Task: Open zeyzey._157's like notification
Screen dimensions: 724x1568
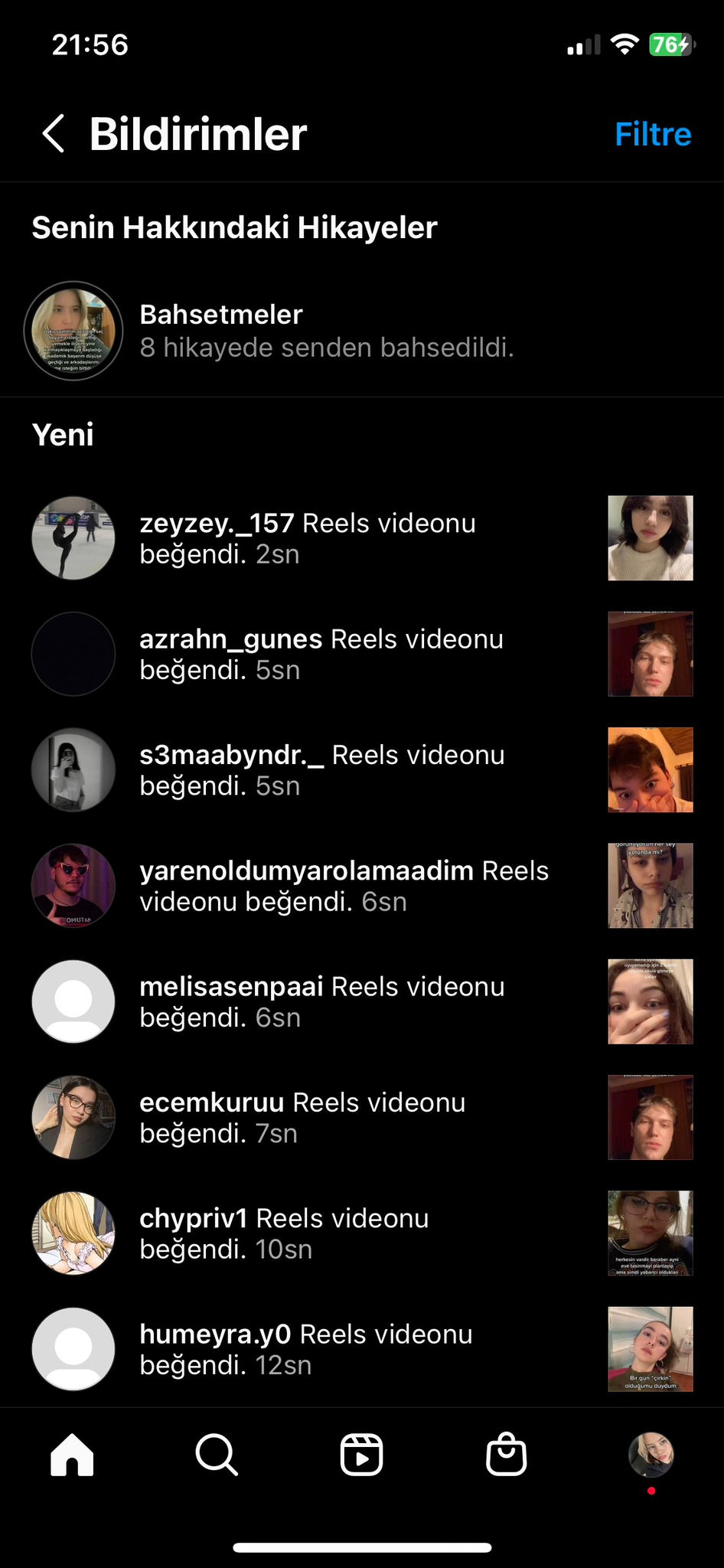Action: pos(308,538)
